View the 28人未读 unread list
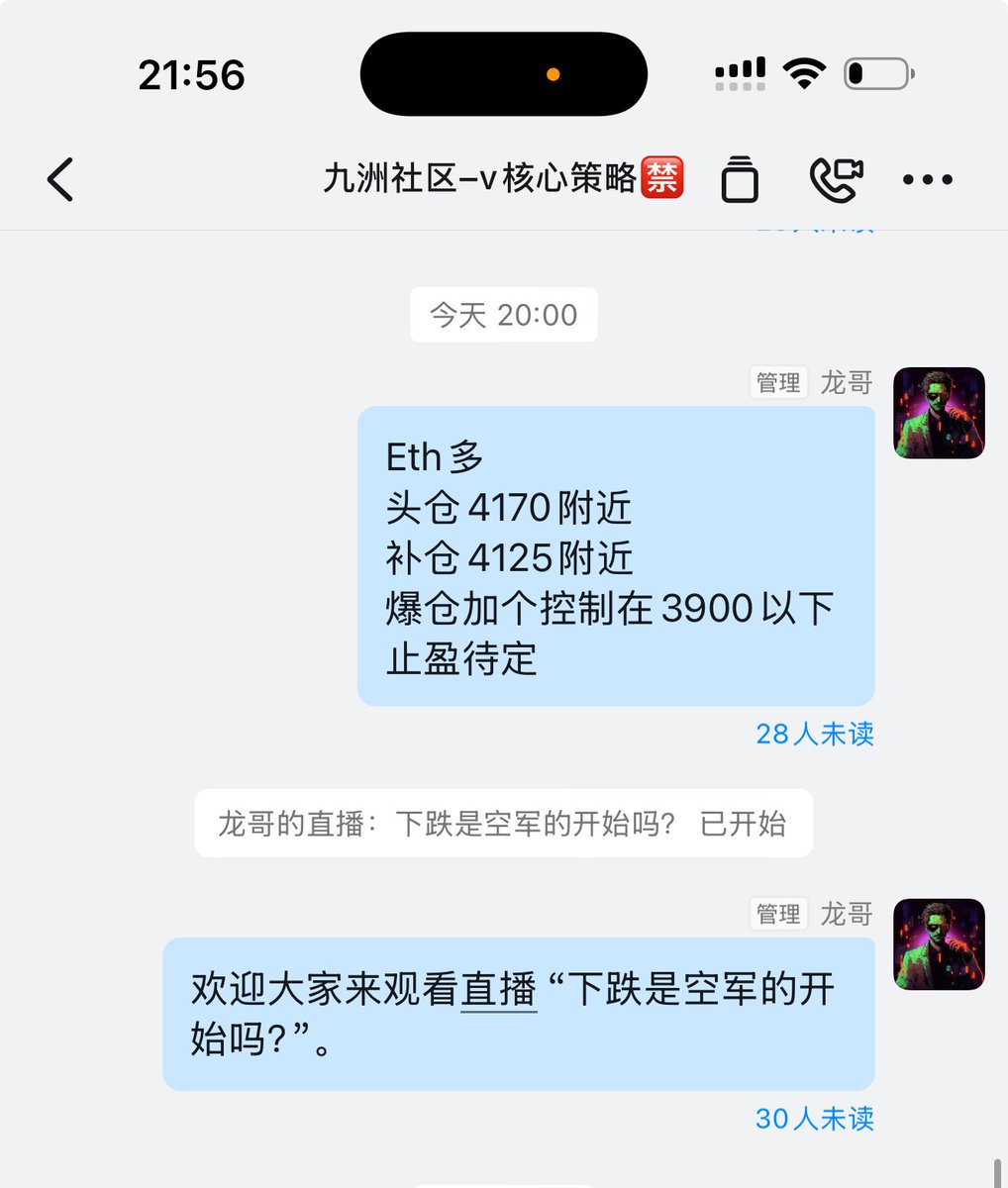 pos(814,734)
